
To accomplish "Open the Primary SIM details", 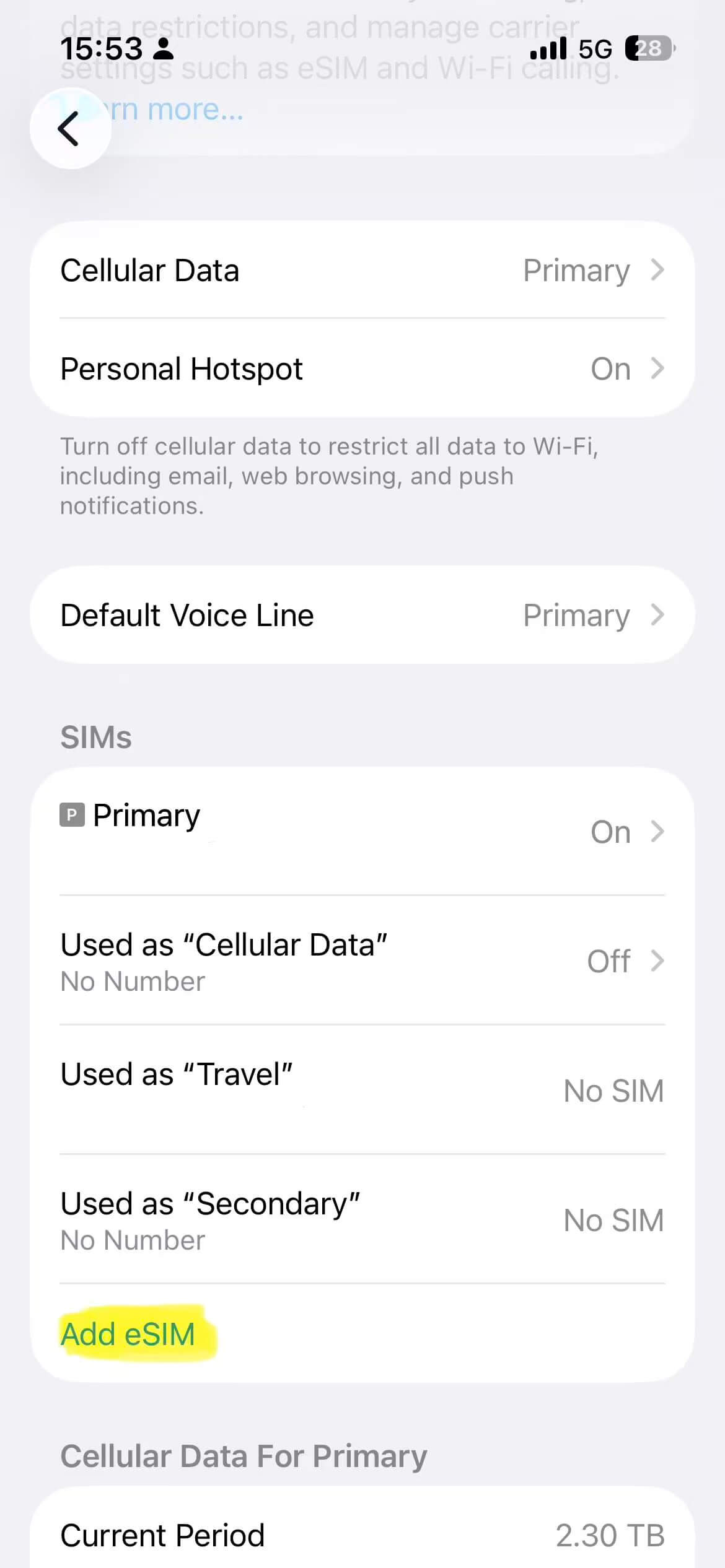I will pos(362,831).
